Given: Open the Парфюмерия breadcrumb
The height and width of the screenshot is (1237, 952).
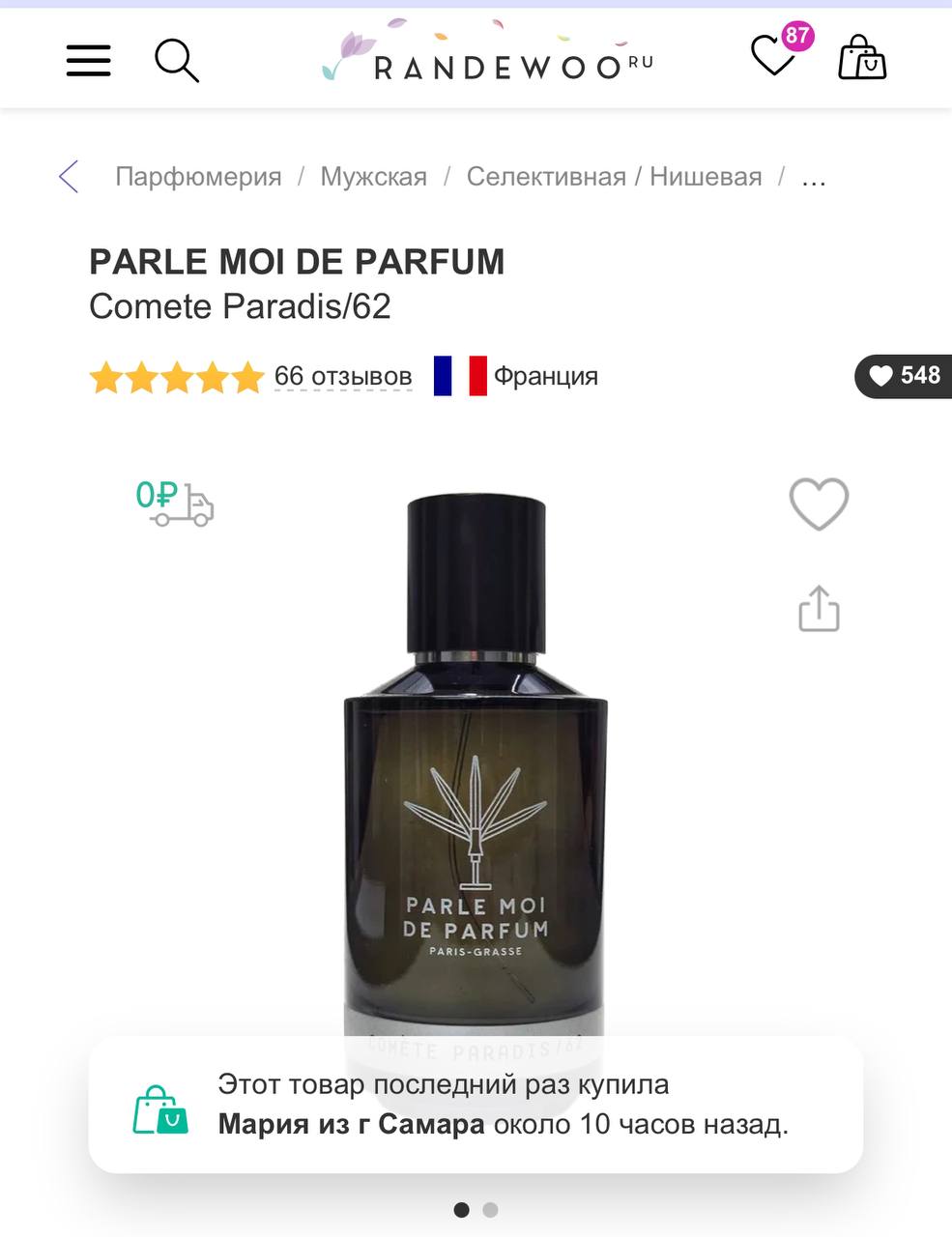Looking at the screenshot, I should 198,177.
